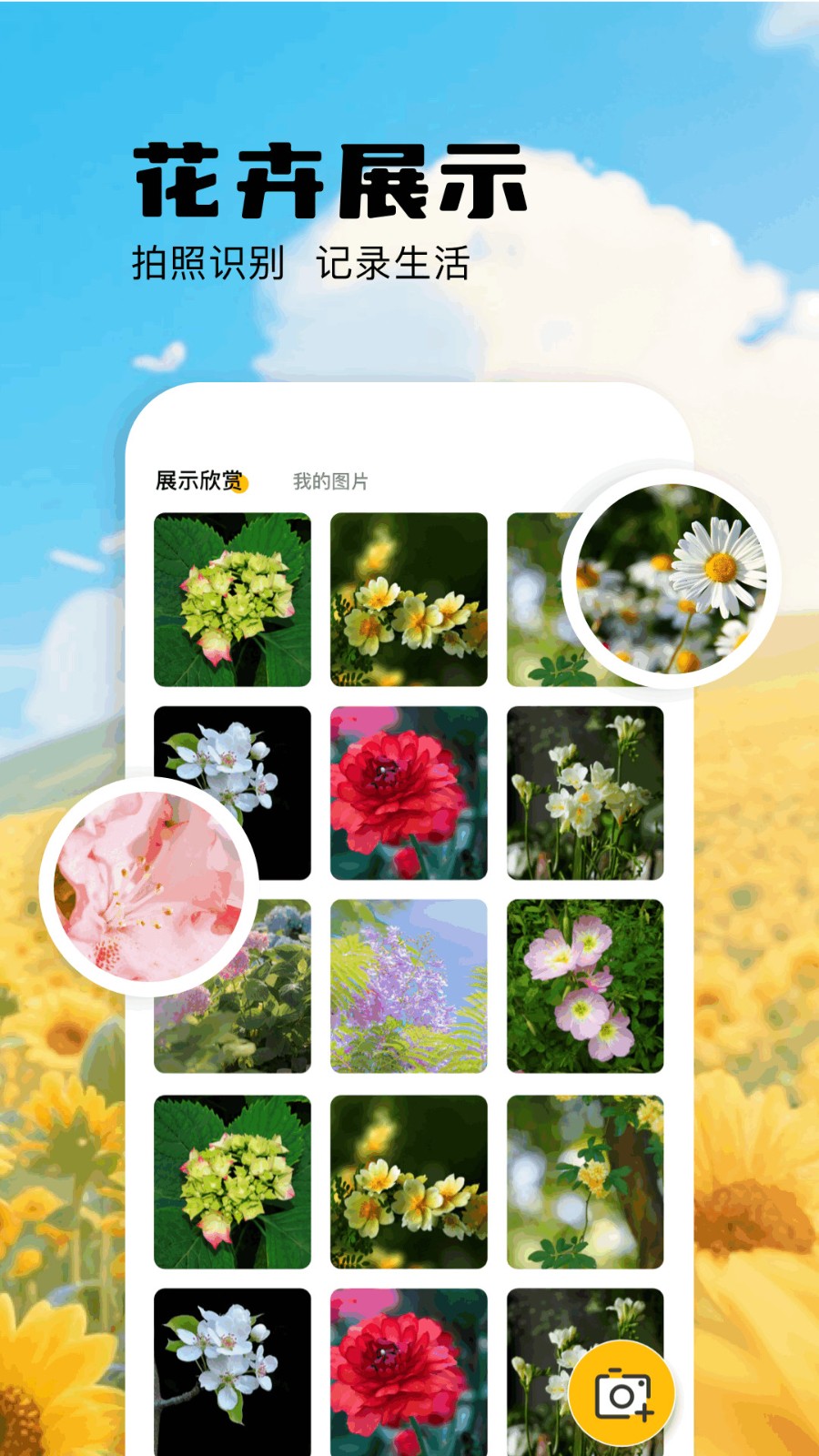The height and width of the screenshot is (1456, 819).
Task: Open the green hydrangea photo in fourth row
Action: click(x=232, y=1181)
